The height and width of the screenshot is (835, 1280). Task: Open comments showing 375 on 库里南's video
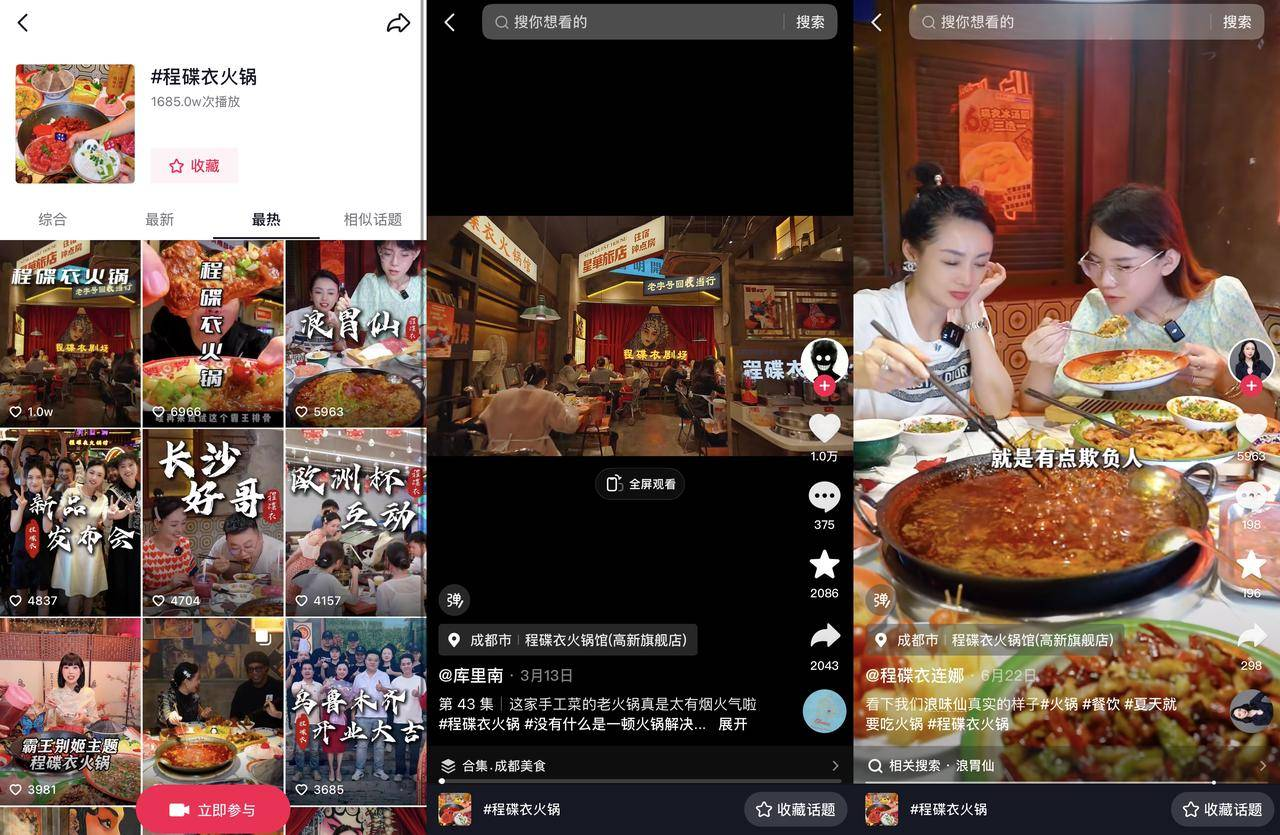click(x=824, y=498)
